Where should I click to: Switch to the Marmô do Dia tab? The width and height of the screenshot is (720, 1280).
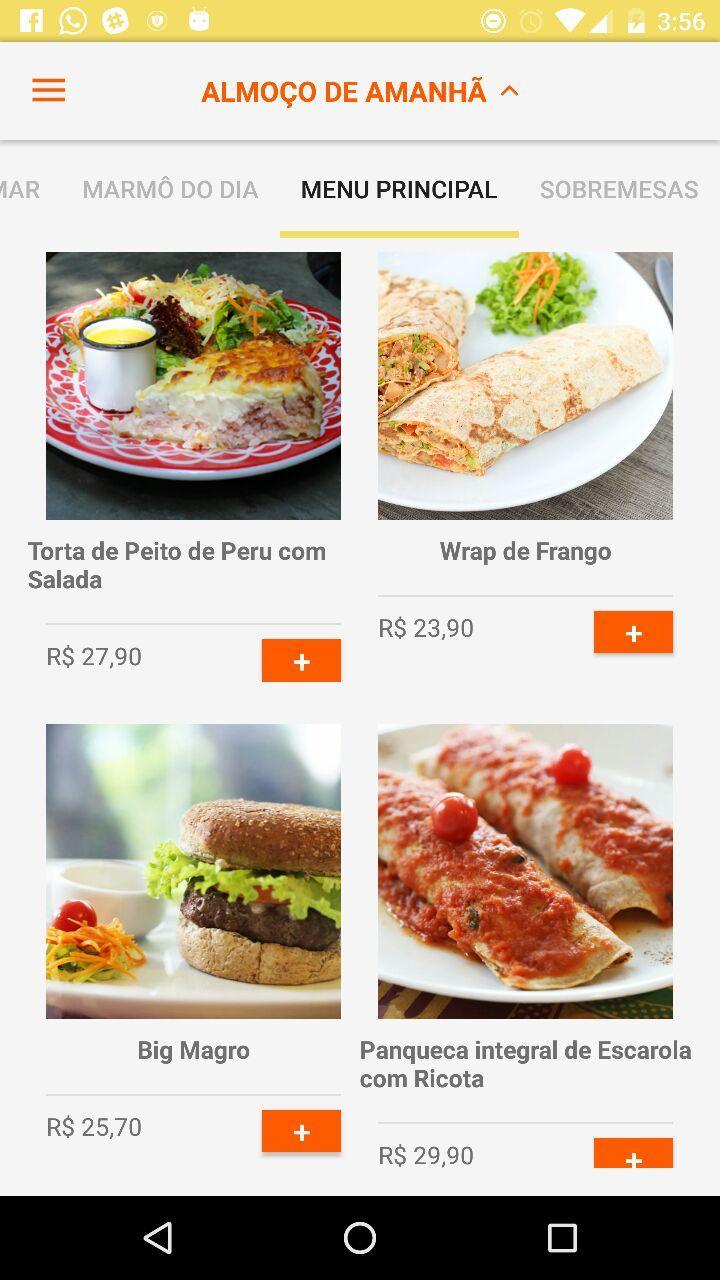pos(170,189)
